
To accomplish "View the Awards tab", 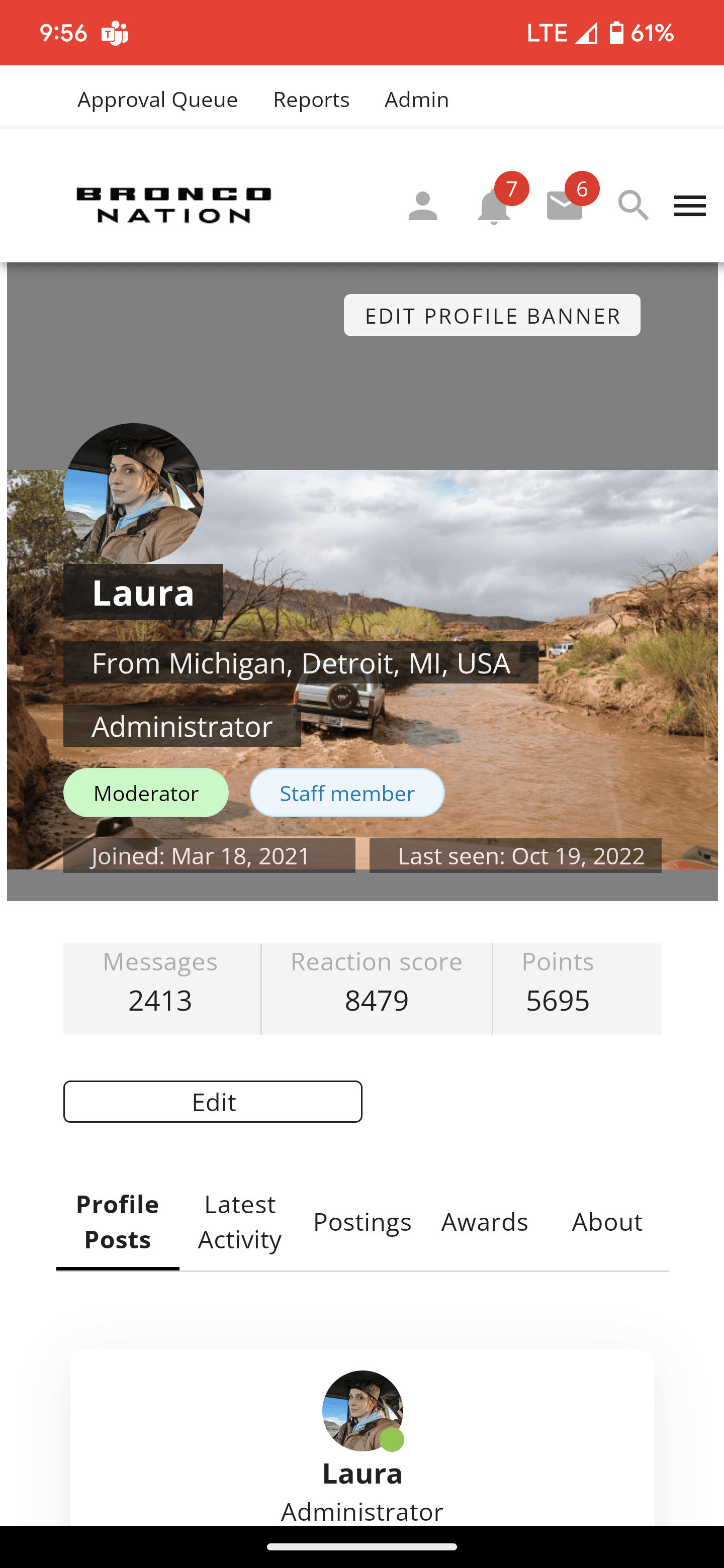I will pyautogui.click(x=485, y=1222).
